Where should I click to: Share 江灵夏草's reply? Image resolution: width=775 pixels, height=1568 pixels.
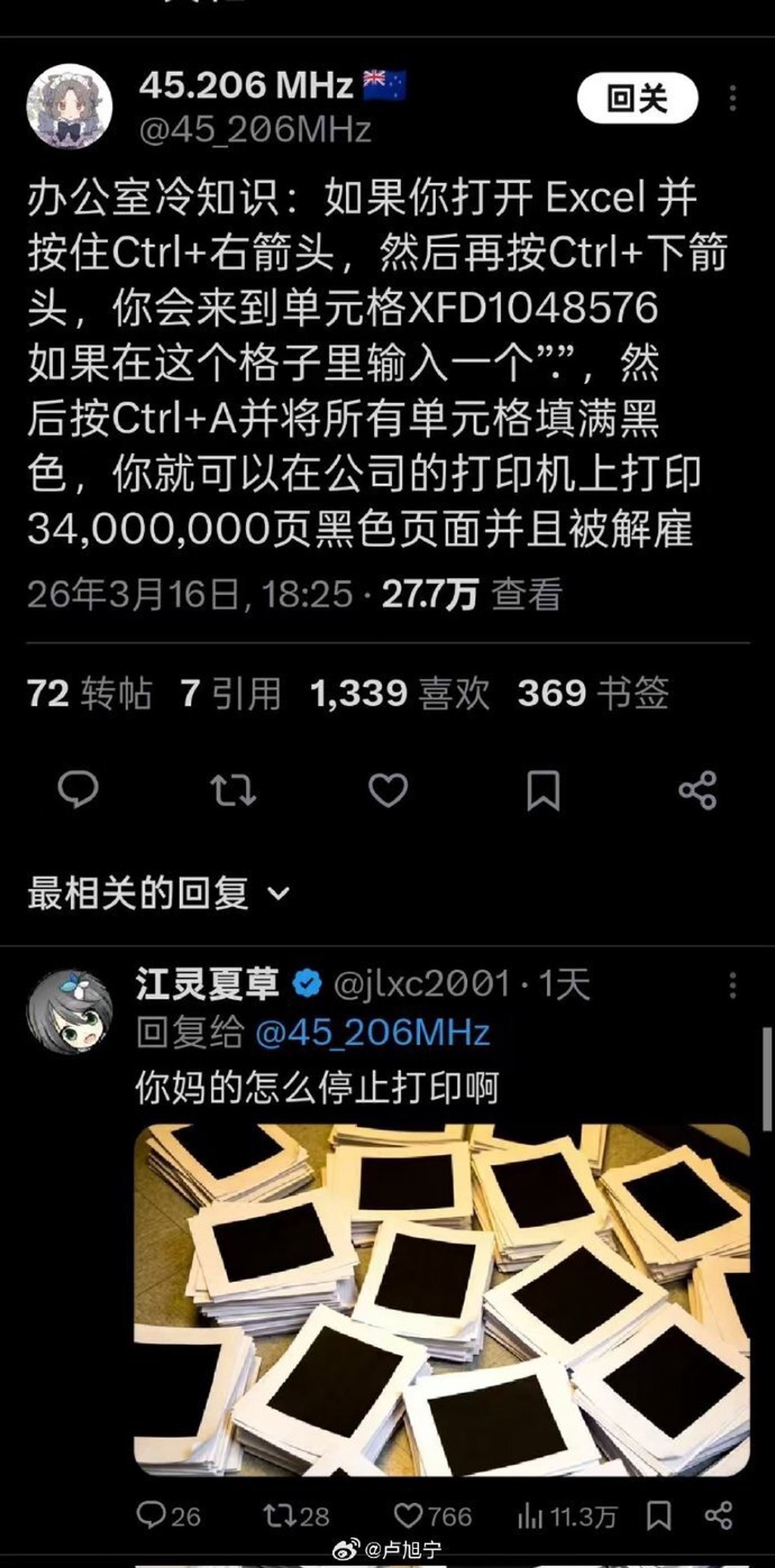(718, 1515)
